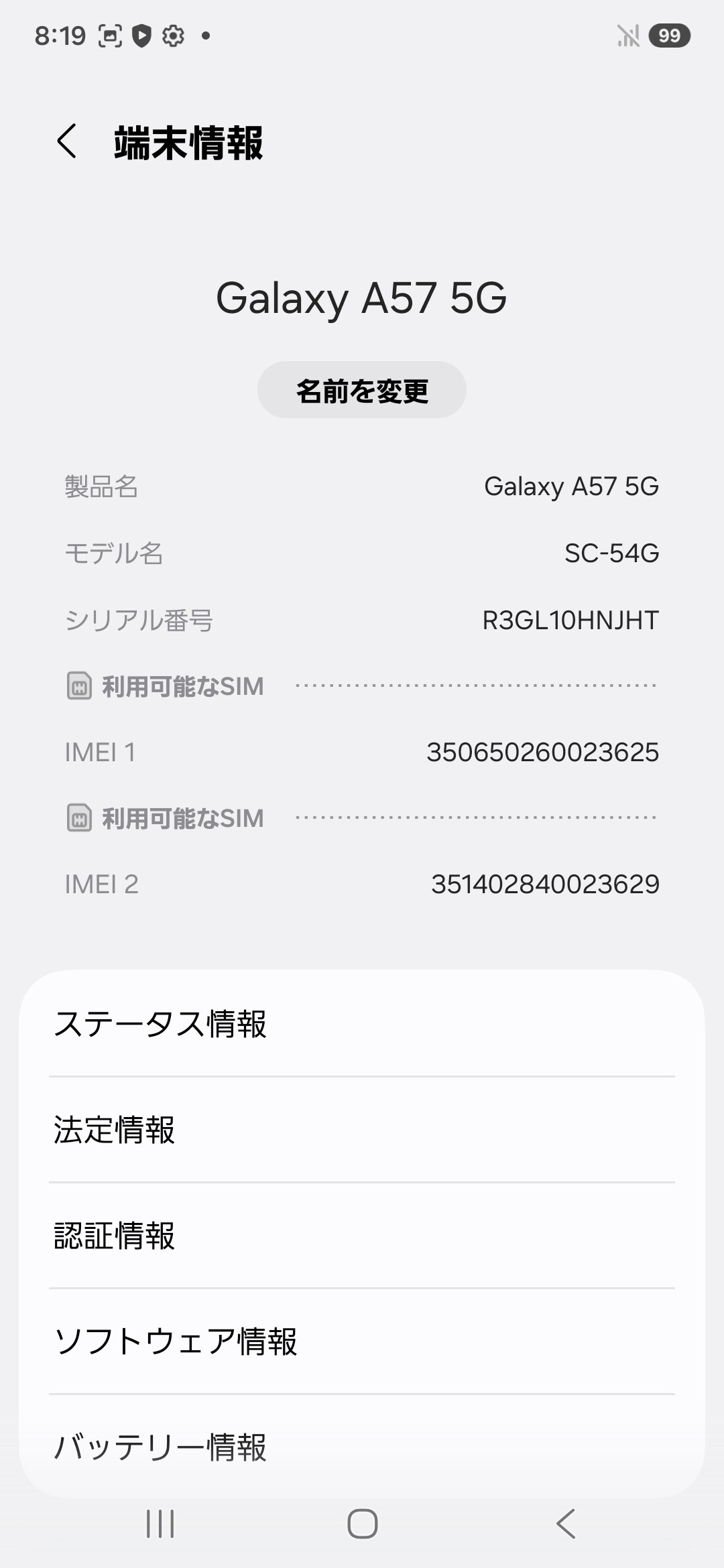The width and height of the screenshot is (724, 1568).
Task: Go back from 端末情報 screen
Action: point(67,141)
